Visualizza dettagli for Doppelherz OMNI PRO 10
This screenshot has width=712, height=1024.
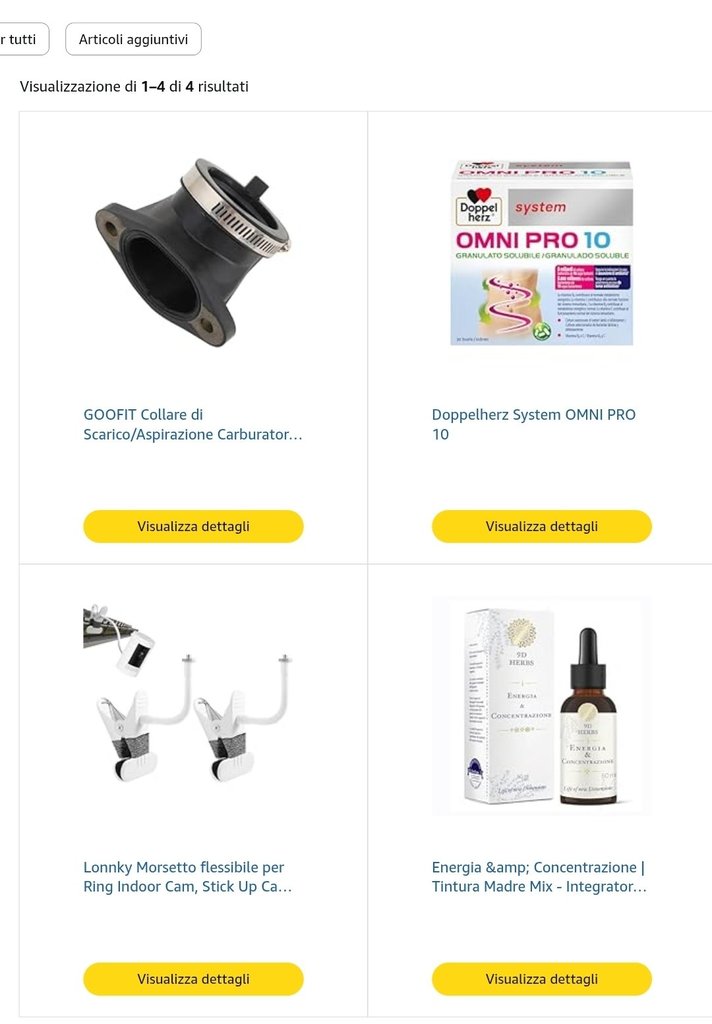(x=541, y=526)
